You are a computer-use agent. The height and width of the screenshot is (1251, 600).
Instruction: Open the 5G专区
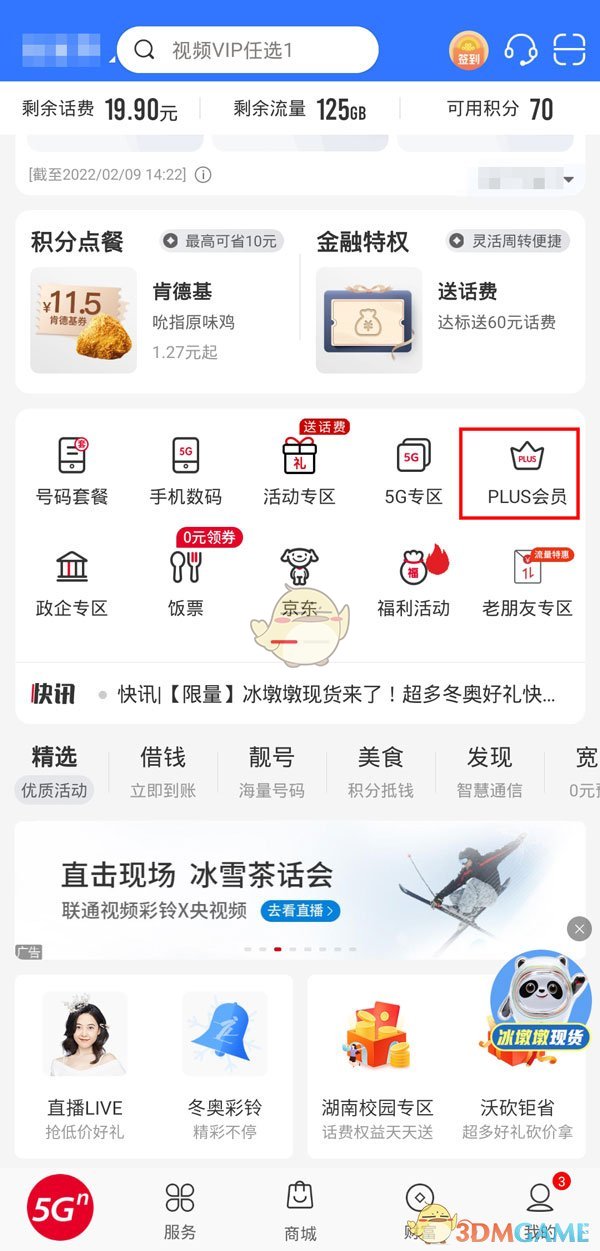coord(413,470)
